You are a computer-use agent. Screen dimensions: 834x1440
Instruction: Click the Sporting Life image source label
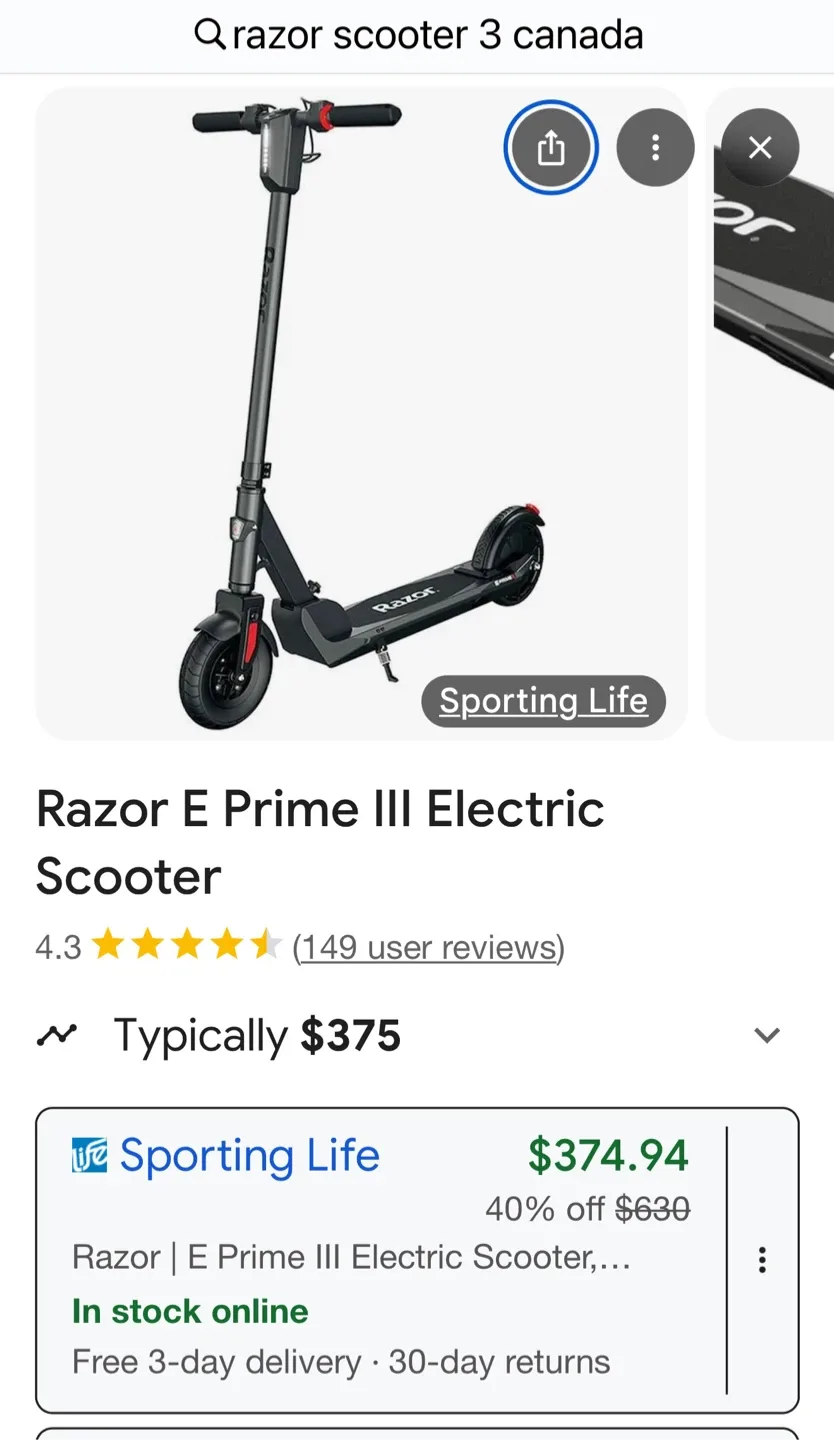[x=543, y=700]
